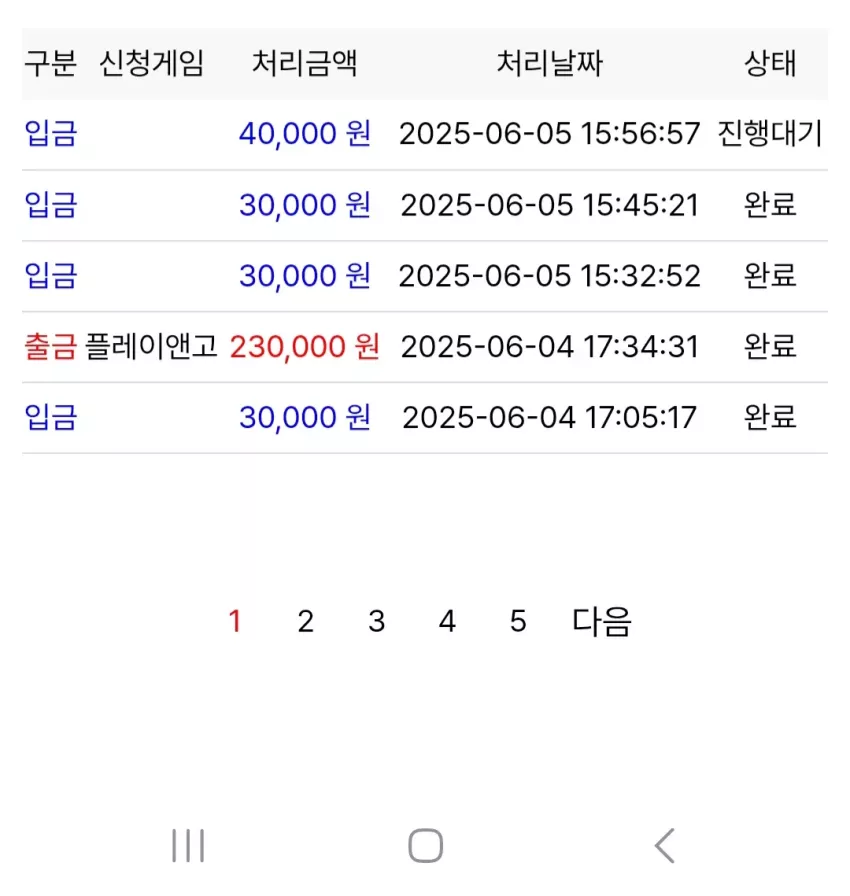Go to page 2 of the history
The height and width of the screenshot is (896, 850).
click(x=306, y=621)
